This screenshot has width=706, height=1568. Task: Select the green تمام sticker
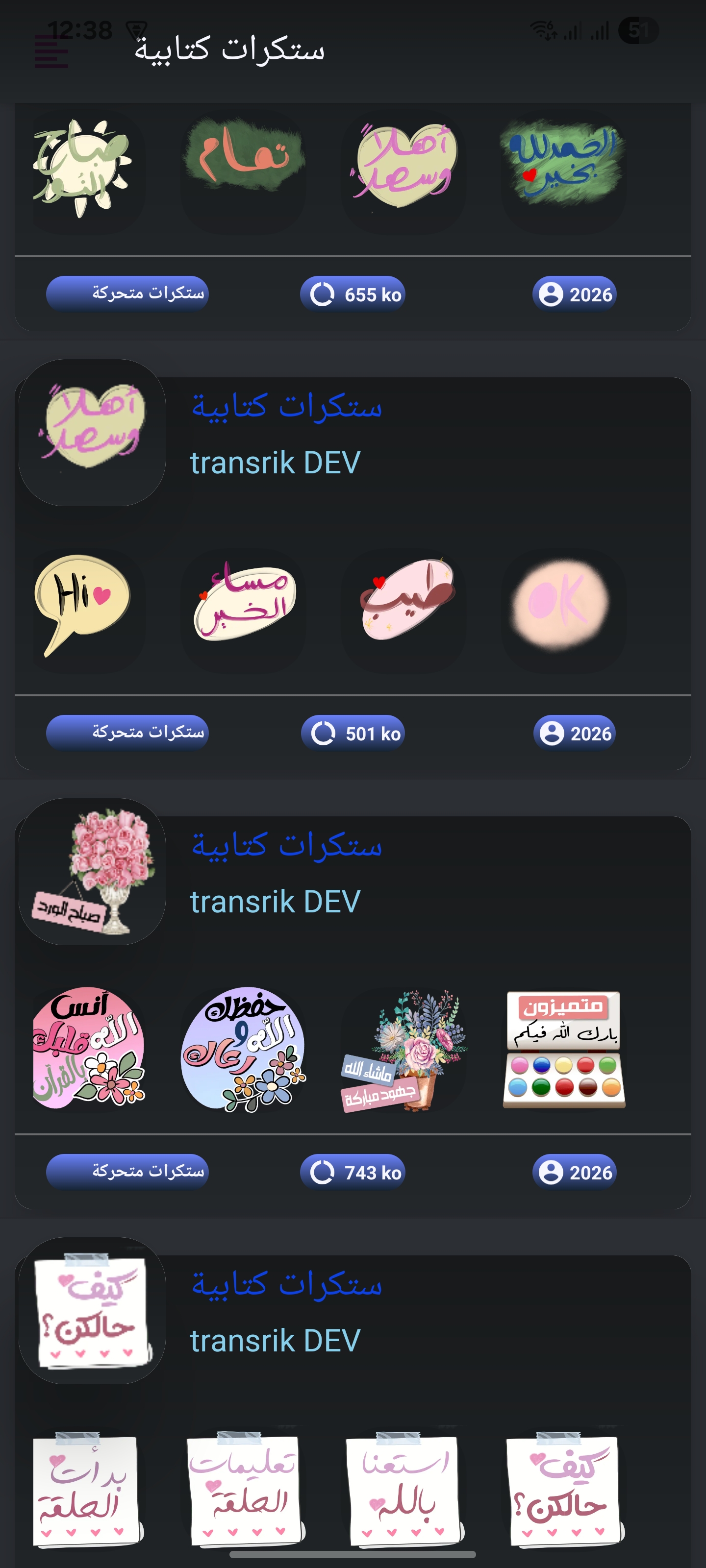[244, 157]
